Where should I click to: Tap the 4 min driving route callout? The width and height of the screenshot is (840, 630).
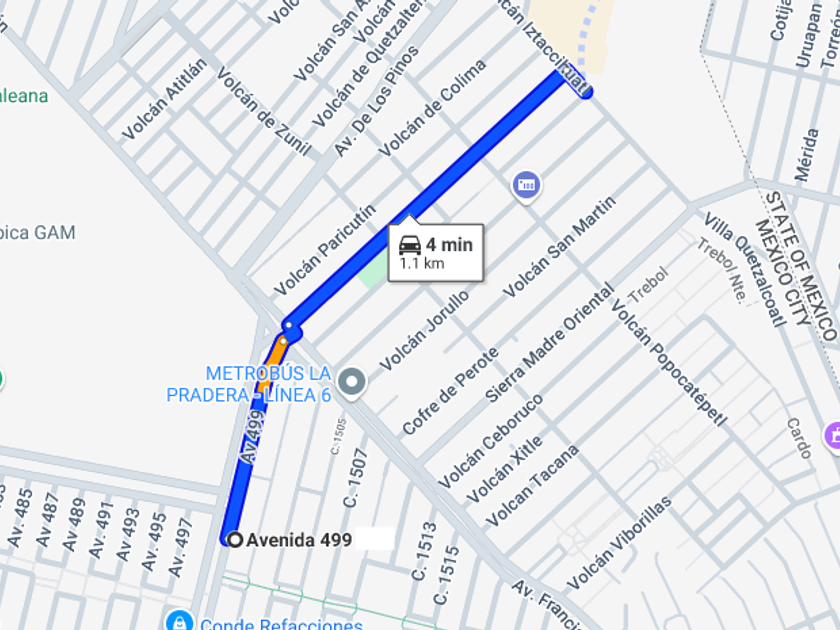(x=435, y=252)
